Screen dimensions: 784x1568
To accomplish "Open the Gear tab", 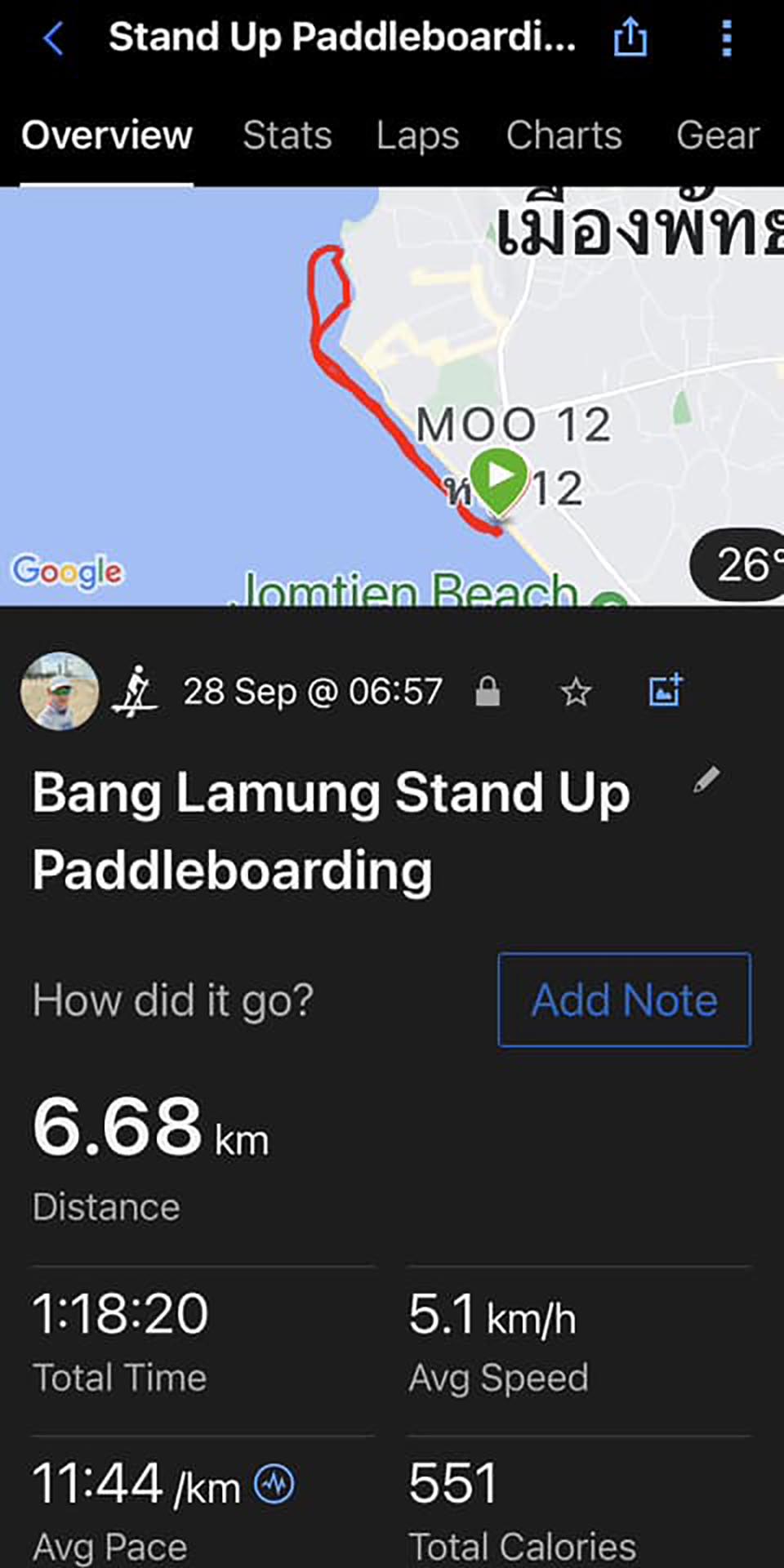I will tap(717, 136).
